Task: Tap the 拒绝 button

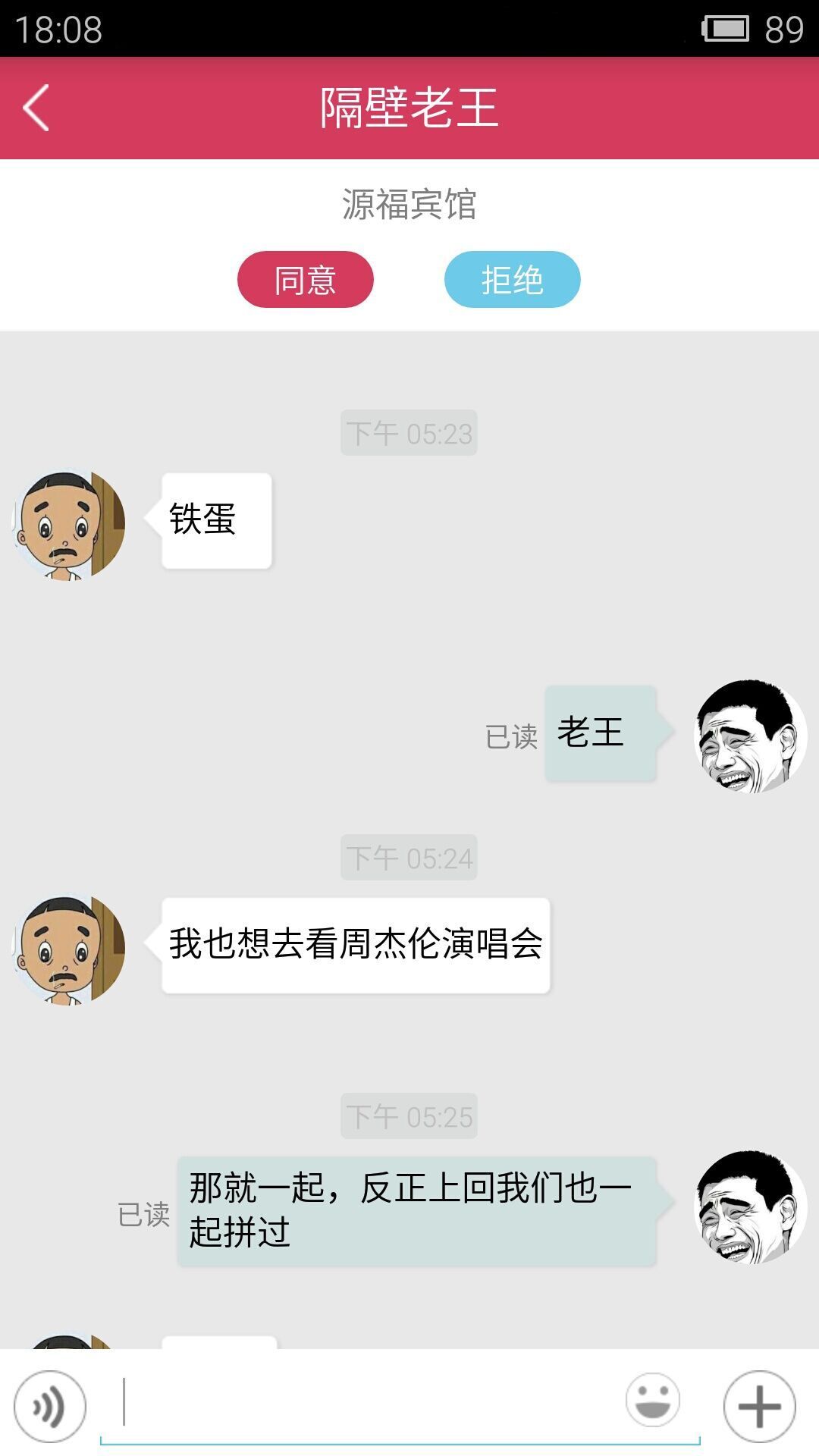Action: [x=512, y=280]
